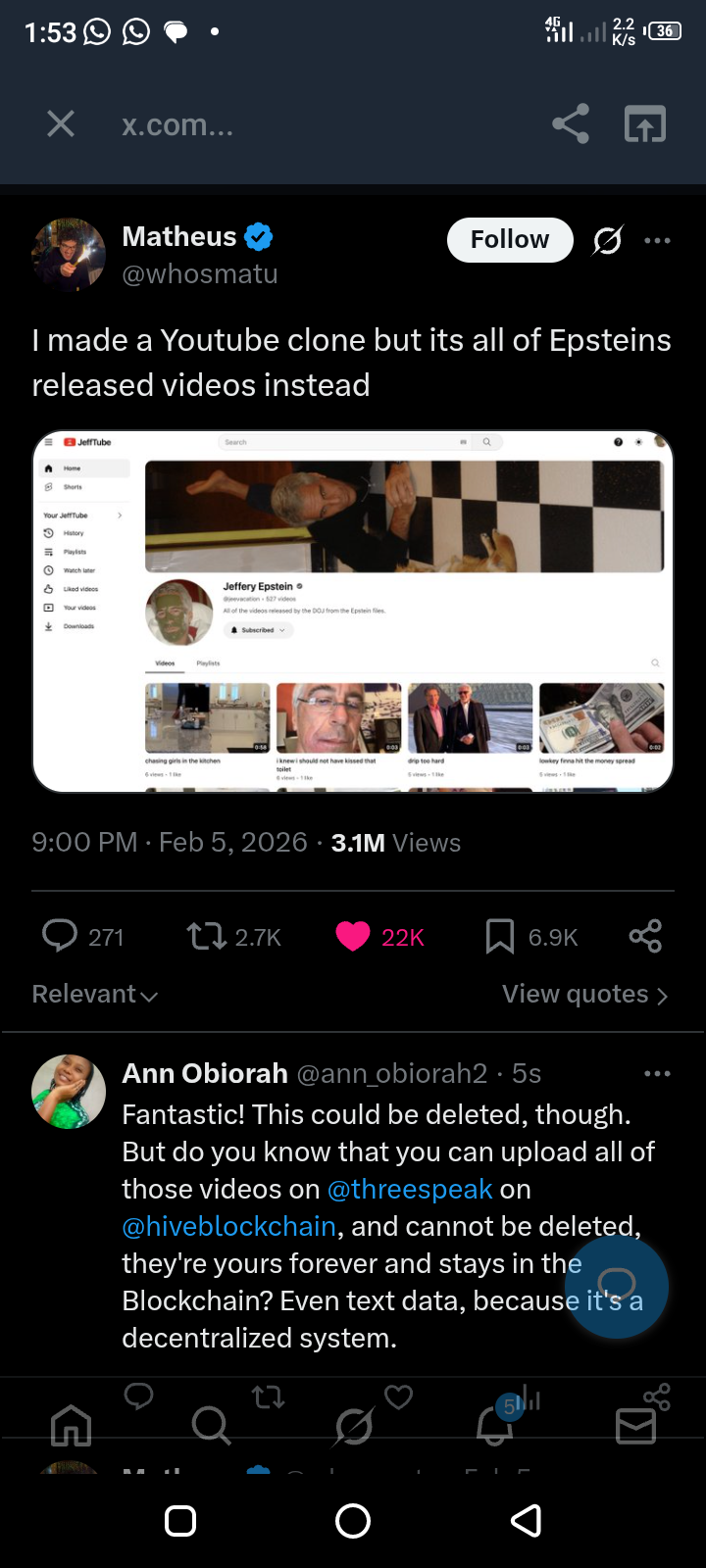Viewport: 706px width, 1568px height.
Task: Check the notifications bell with 5 unread
Action: click(494, 1427)
